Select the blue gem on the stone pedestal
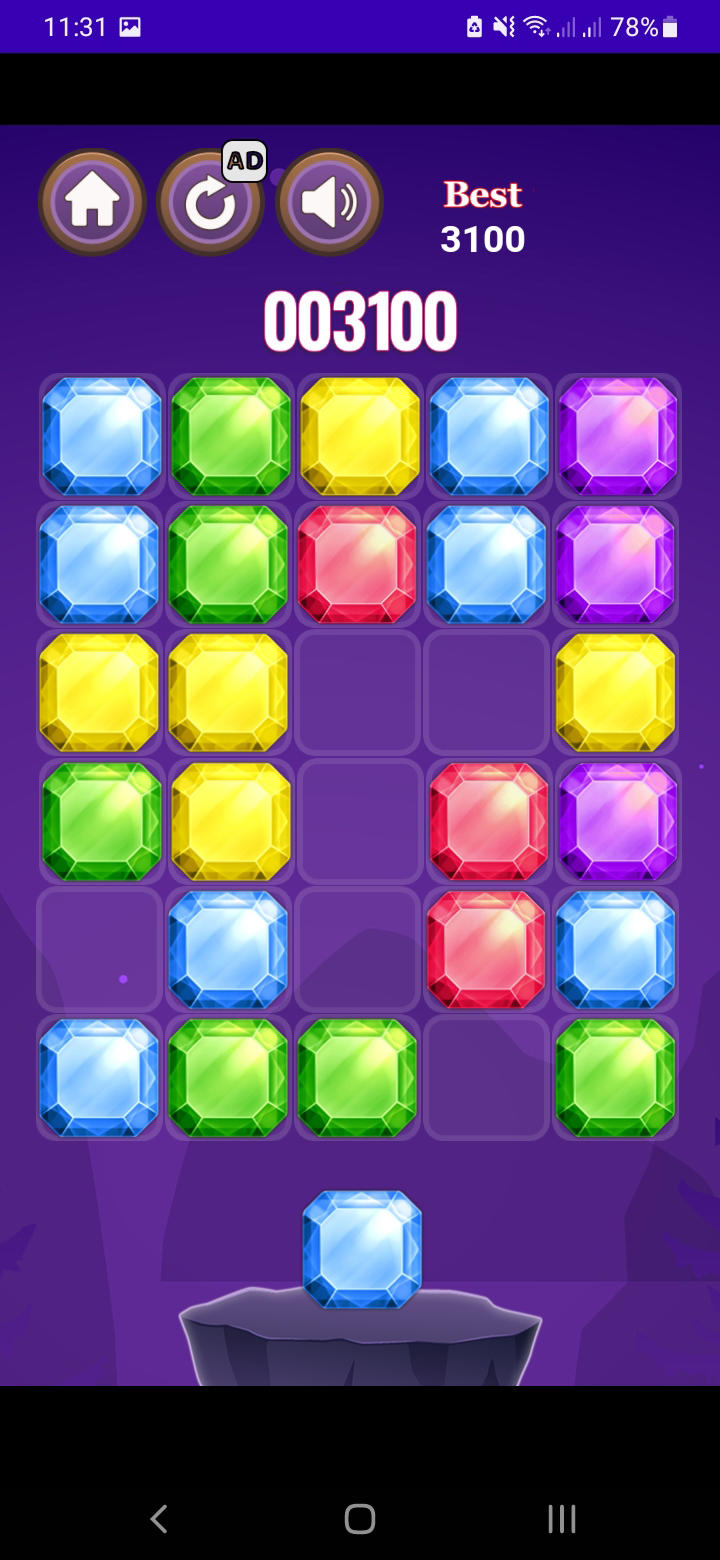This screenshot has width=720, height=1560. point(361,1249)
